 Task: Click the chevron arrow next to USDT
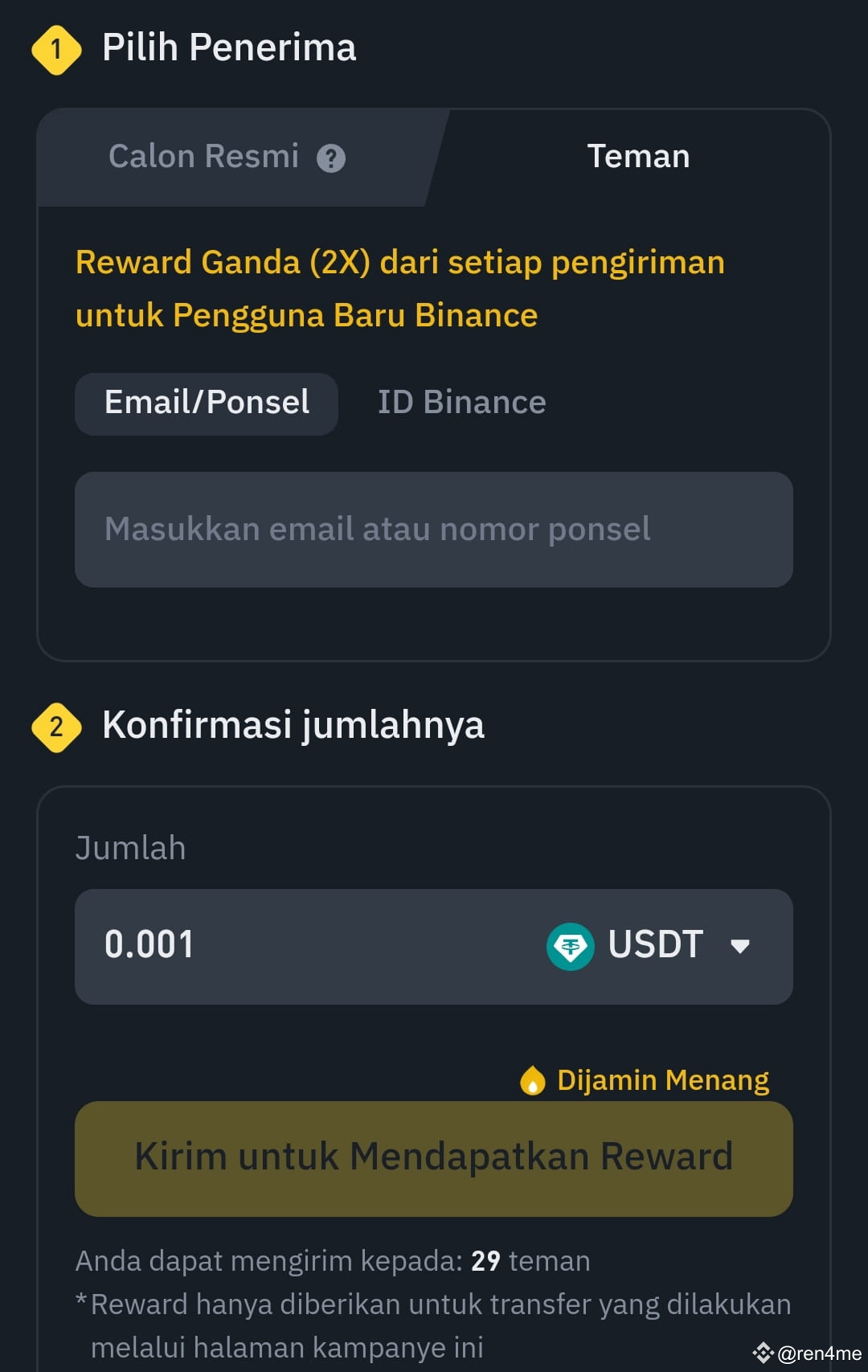740,947
